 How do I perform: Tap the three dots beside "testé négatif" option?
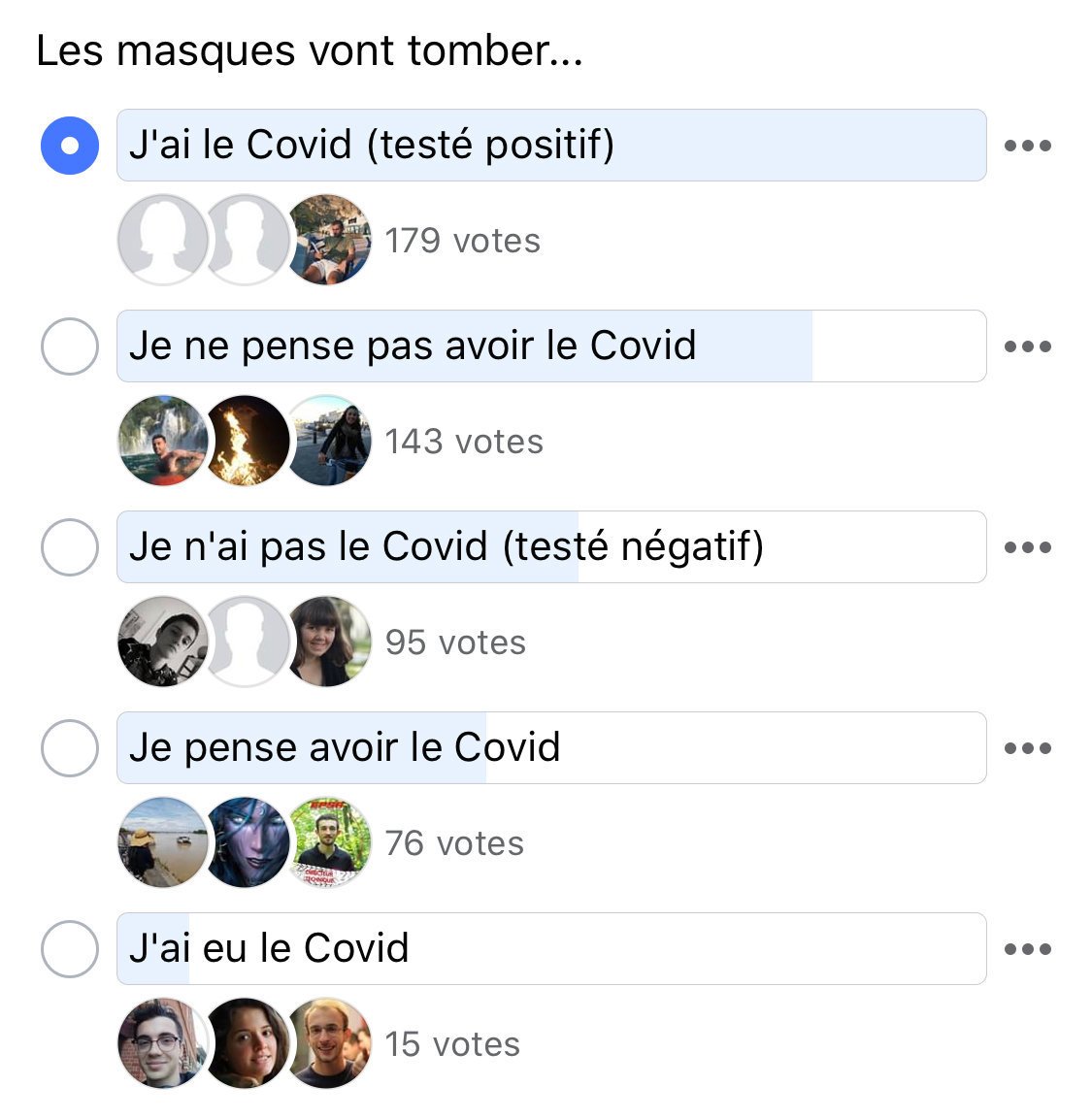pyautogui.click(x=1028, y=548)
